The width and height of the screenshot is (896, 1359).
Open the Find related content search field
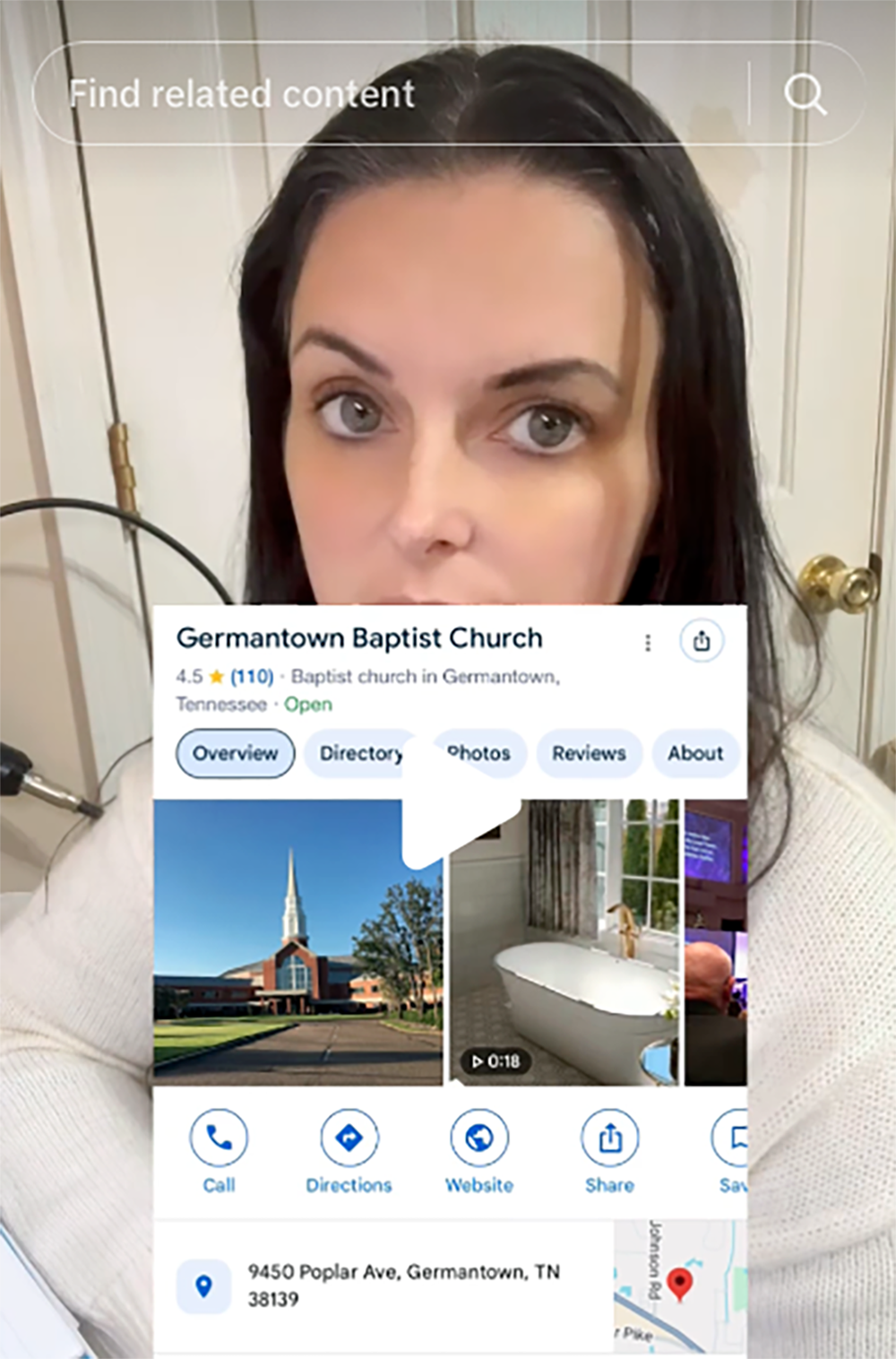tap(385, 94)
